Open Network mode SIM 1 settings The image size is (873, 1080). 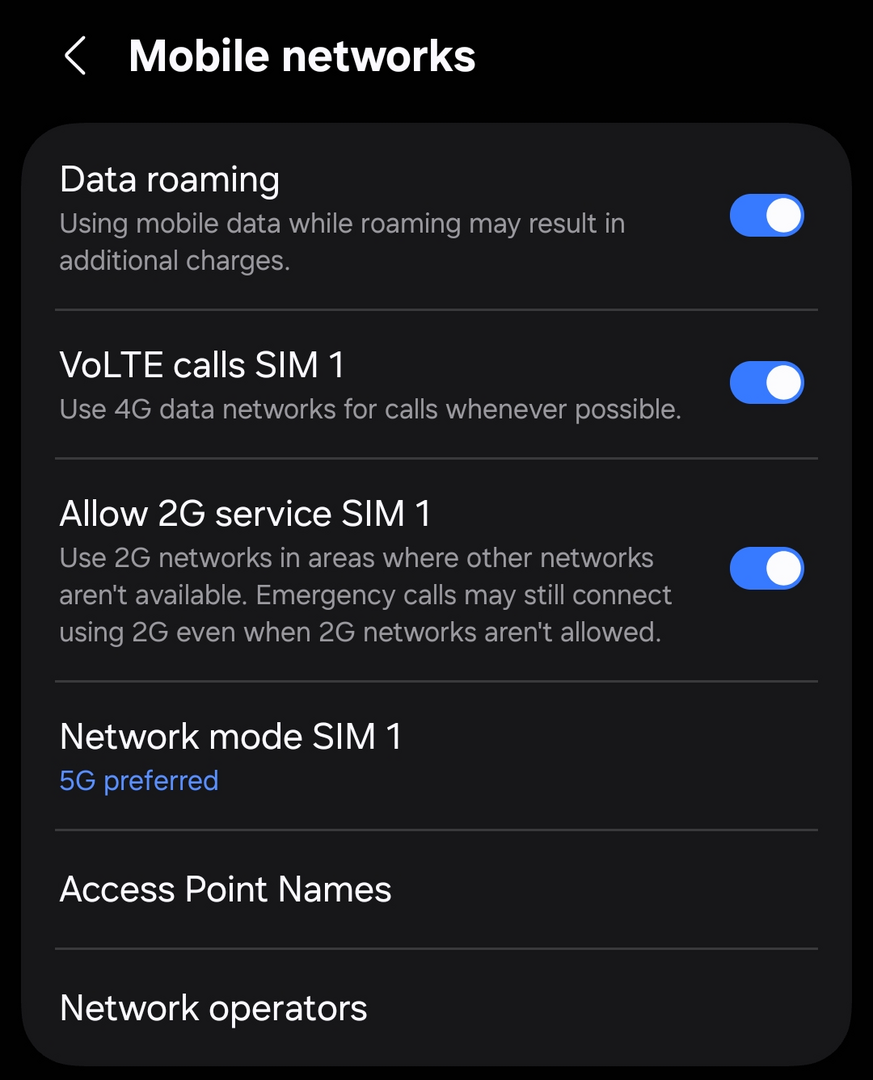click(230, 756)
